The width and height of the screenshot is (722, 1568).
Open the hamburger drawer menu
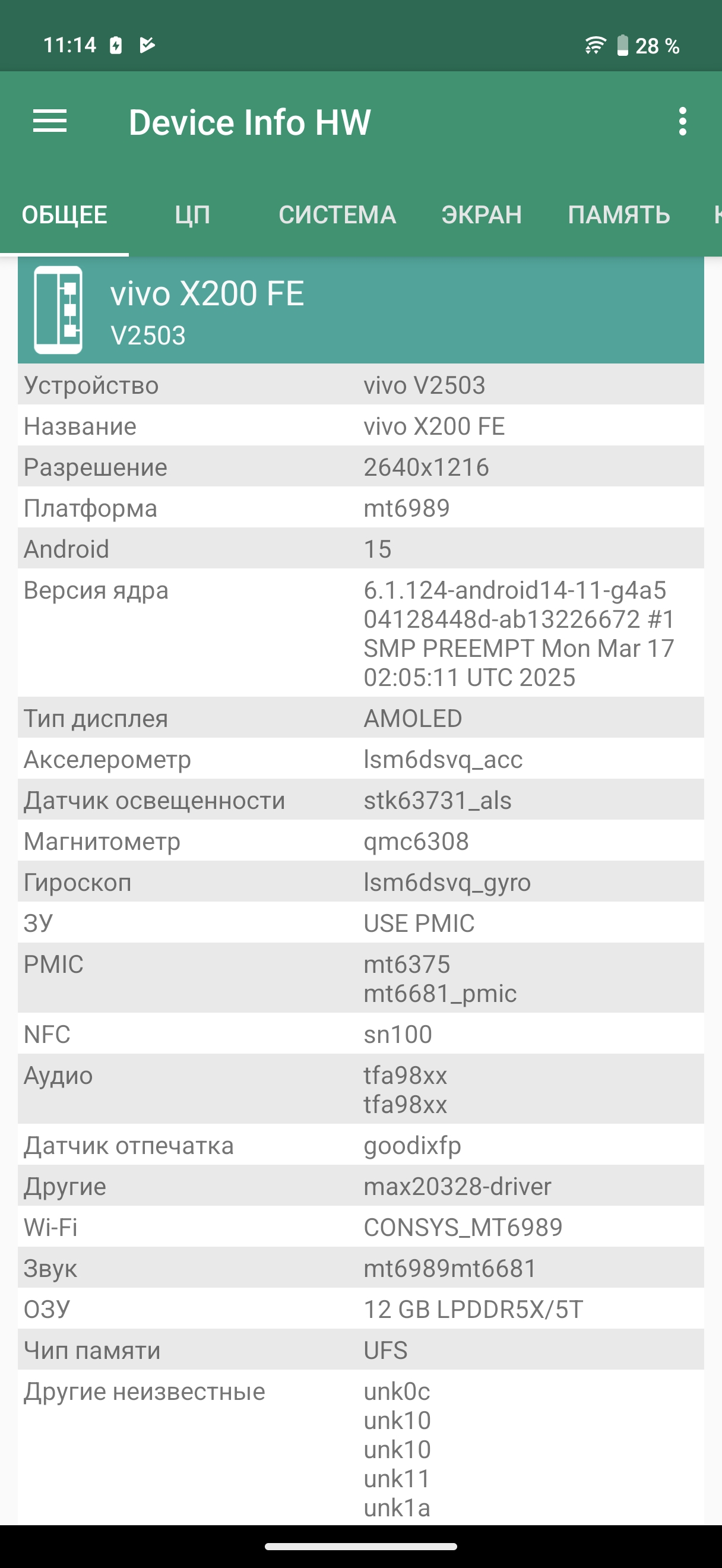pyautogui.click(x=50, y=122)
